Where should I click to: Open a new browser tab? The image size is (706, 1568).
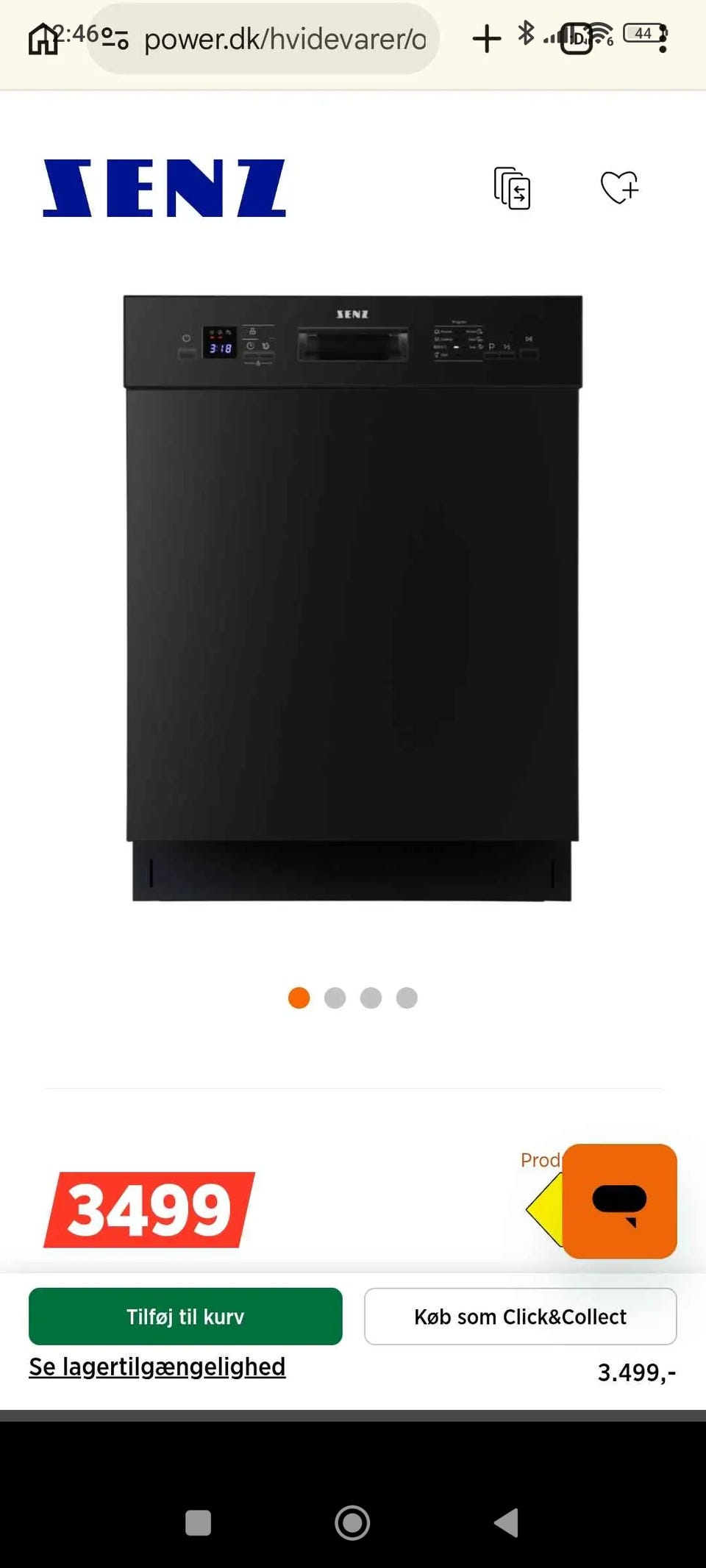(486, 38)
